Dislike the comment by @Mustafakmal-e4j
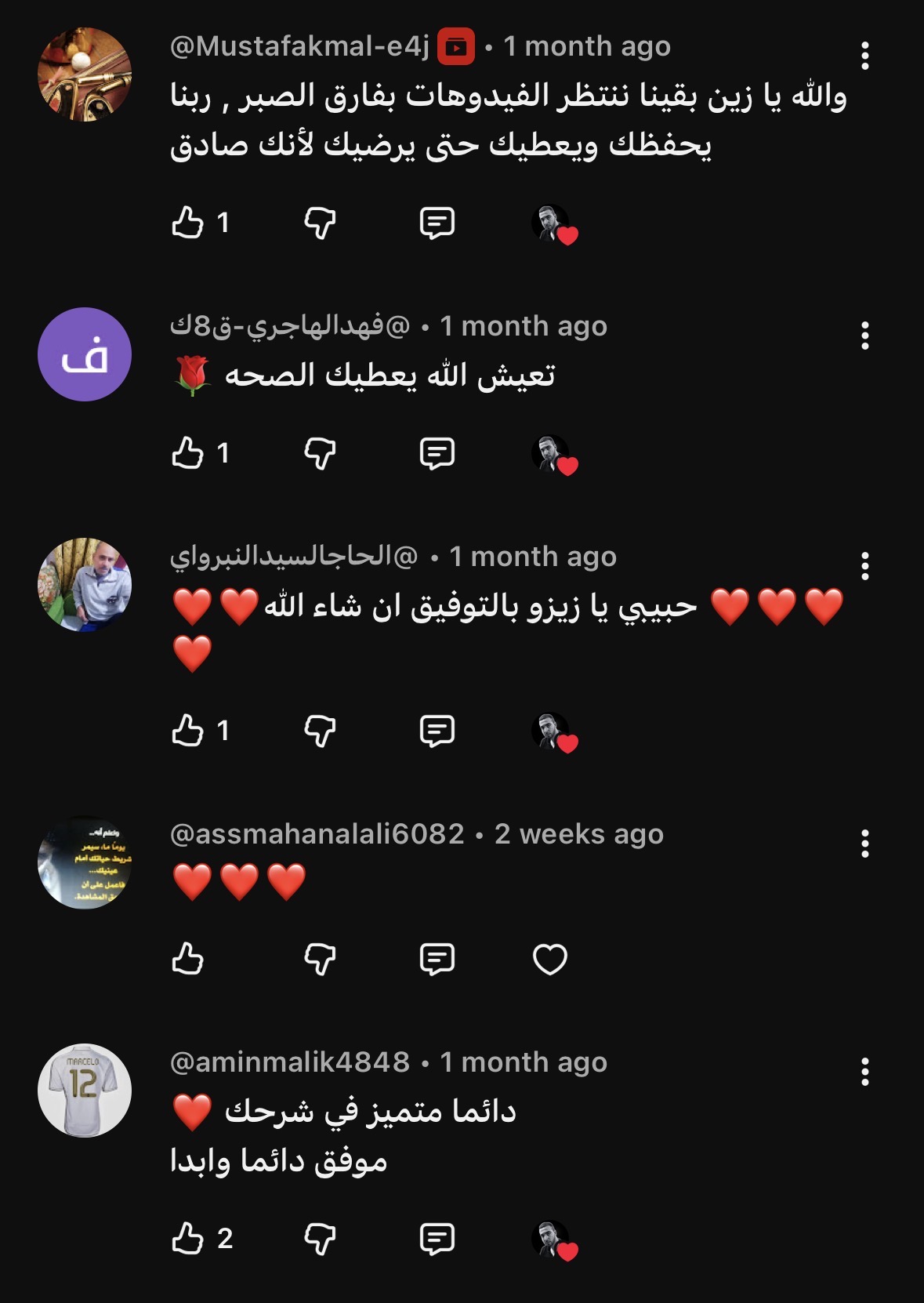Screen dimensions: 924x1303 [320, 223]
